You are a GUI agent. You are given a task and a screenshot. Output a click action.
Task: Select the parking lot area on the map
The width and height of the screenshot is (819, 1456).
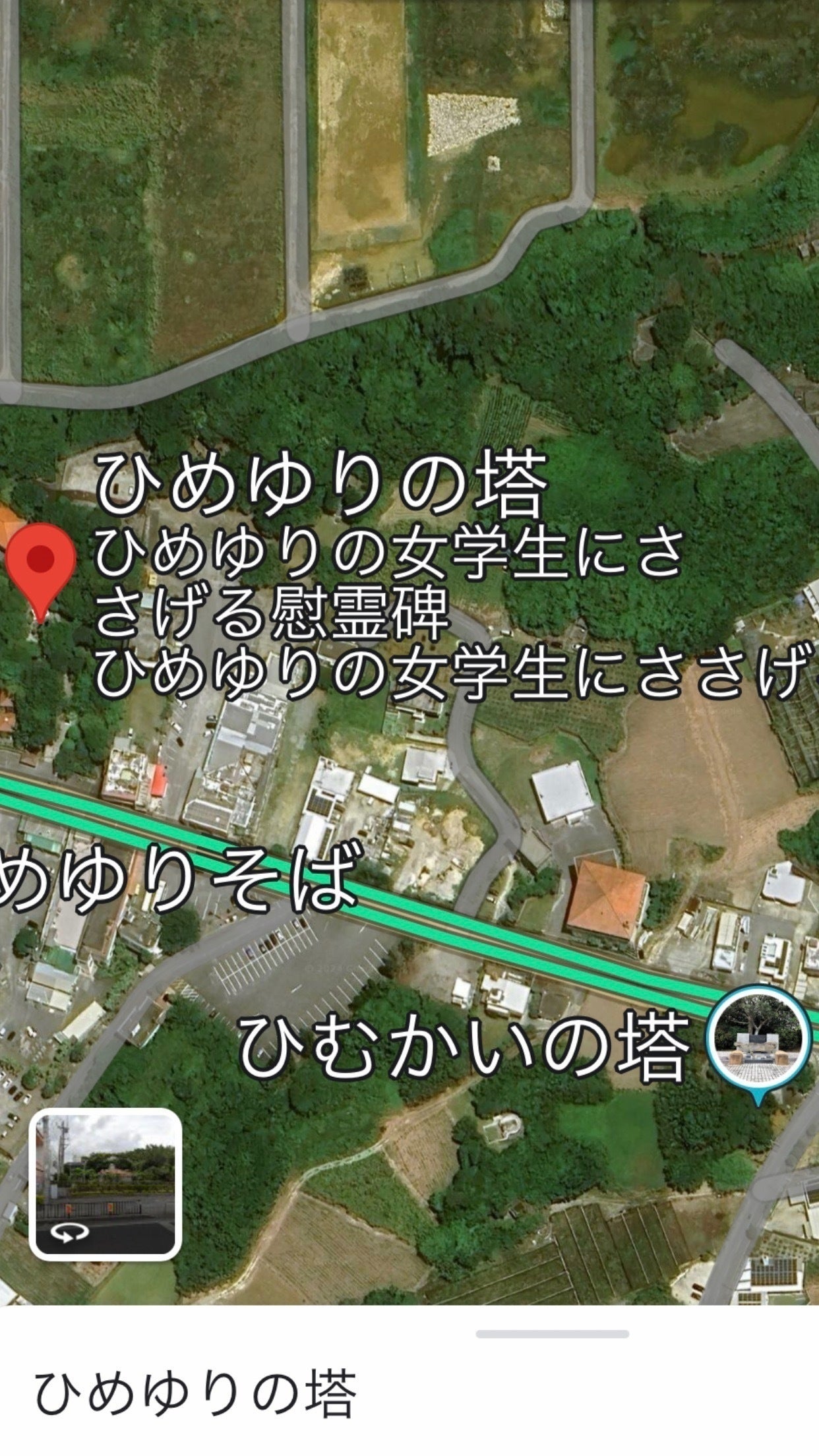point(297,969)
